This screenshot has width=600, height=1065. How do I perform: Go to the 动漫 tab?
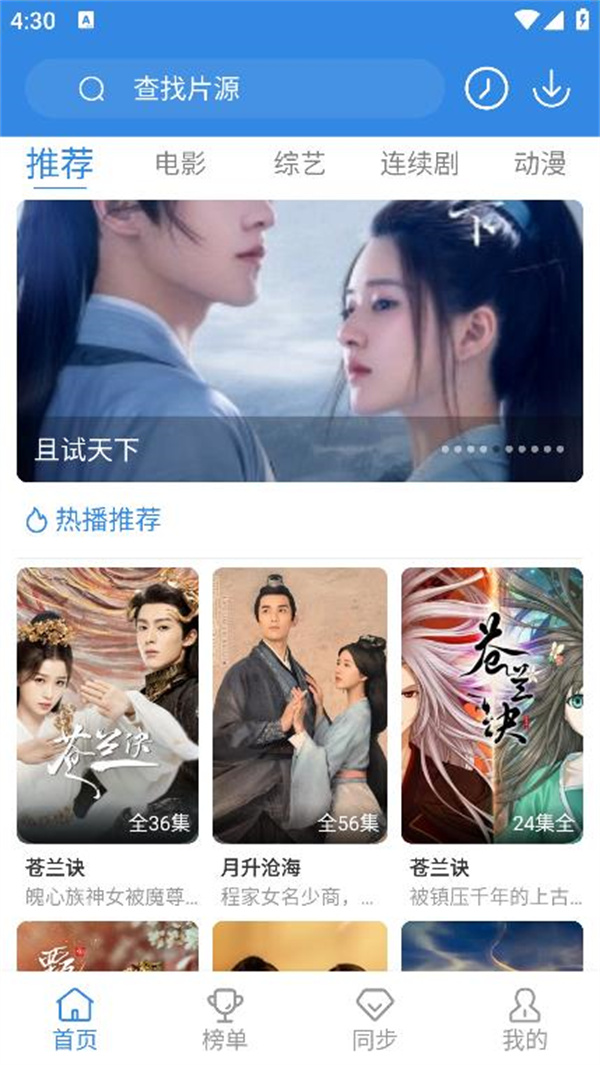pos(540,163)
